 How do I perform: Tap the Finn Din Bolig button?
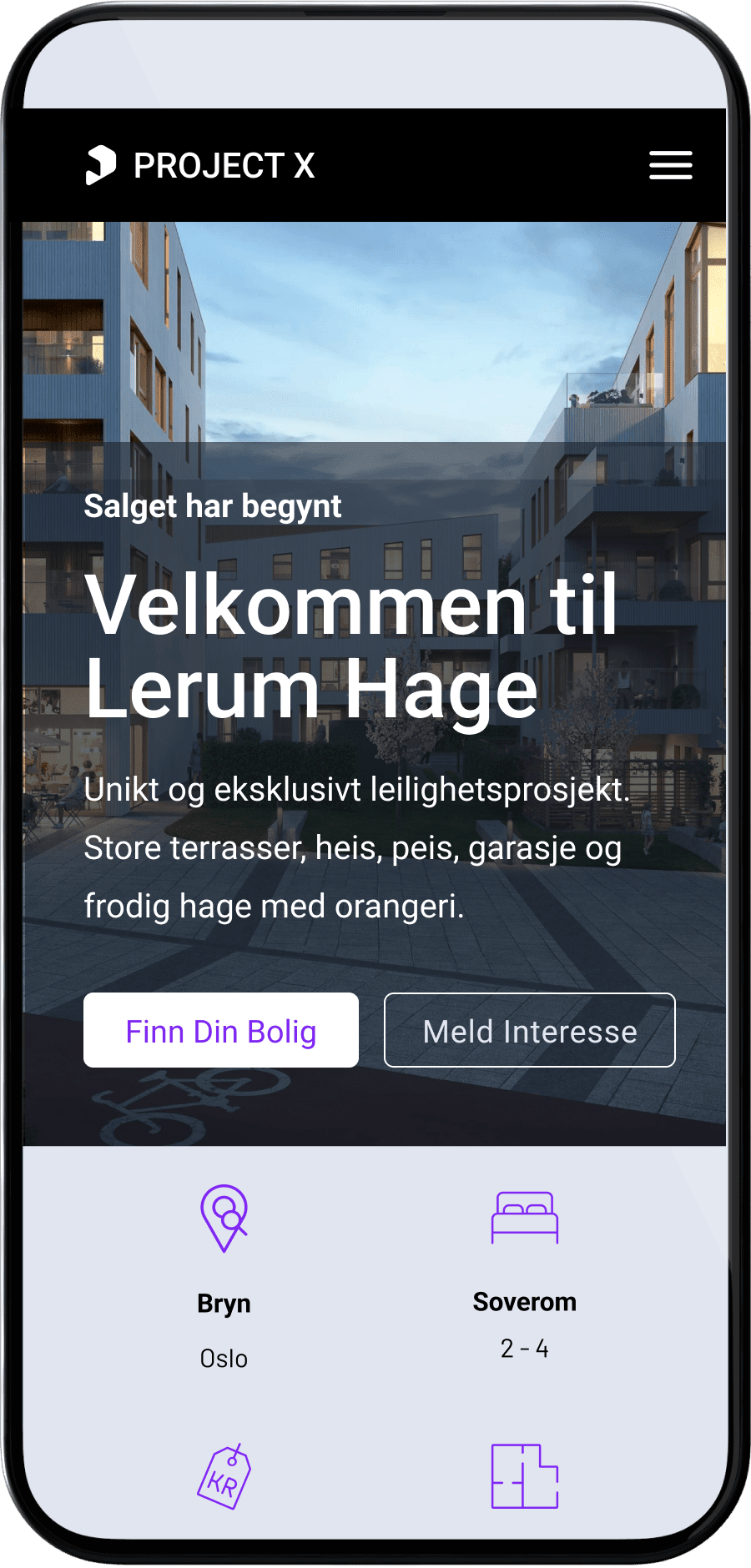coord(221,1031)
